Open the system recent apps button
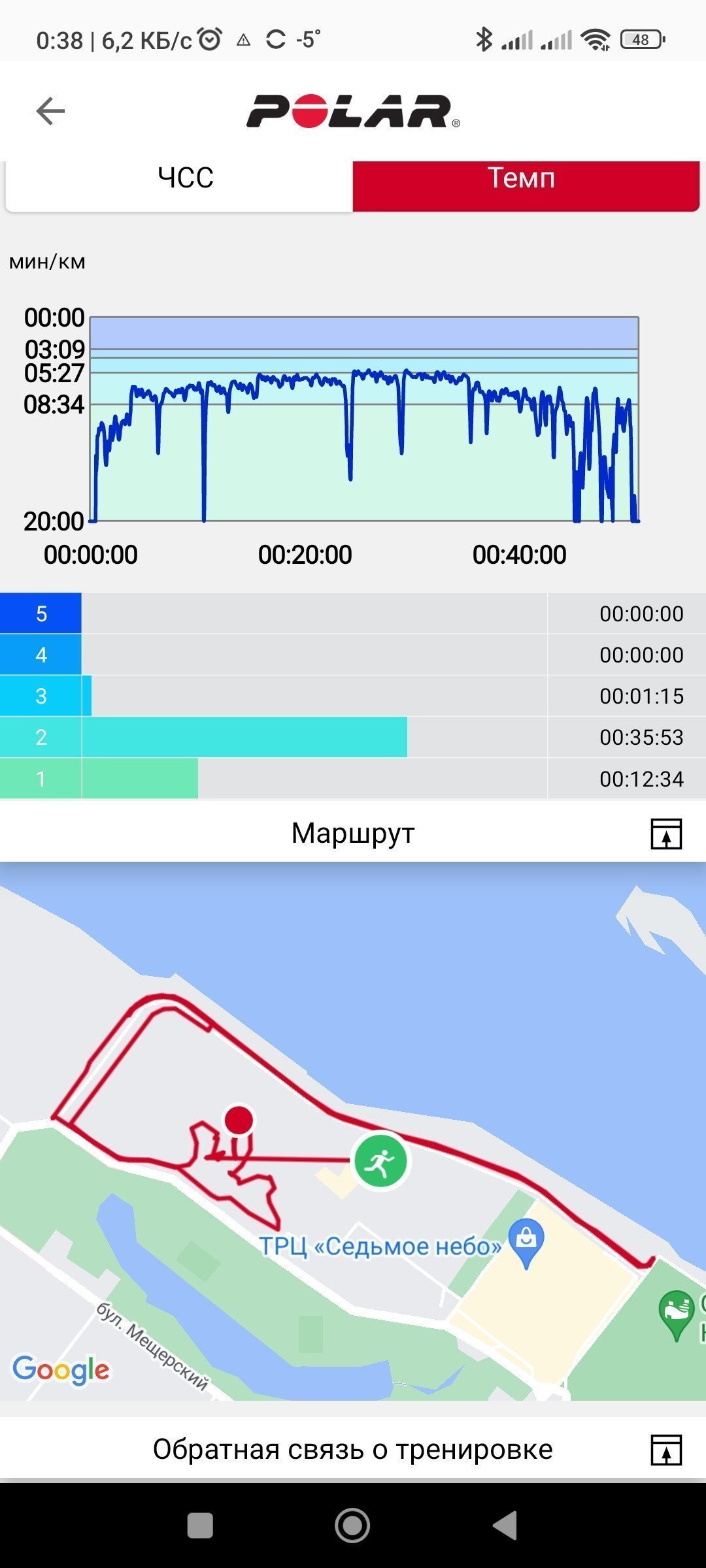Screen dimensions: 706x1568 coord(200,1526)
